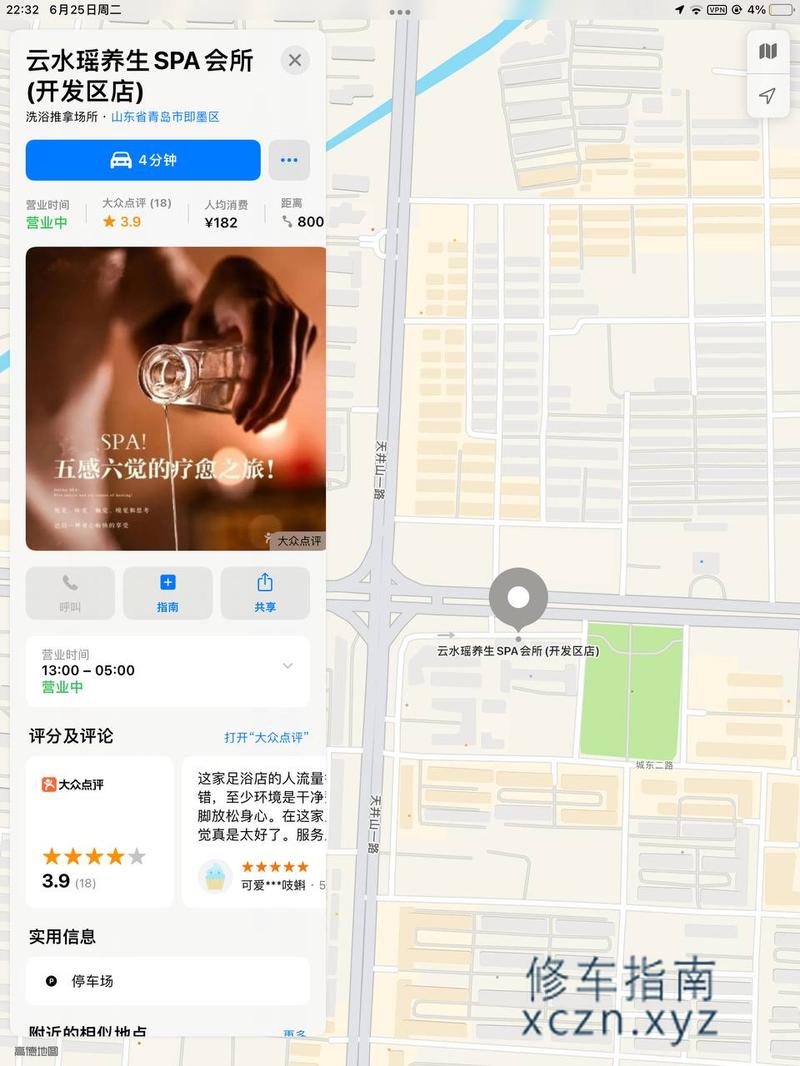Switch map mode with the map icon

pos(767,51)
